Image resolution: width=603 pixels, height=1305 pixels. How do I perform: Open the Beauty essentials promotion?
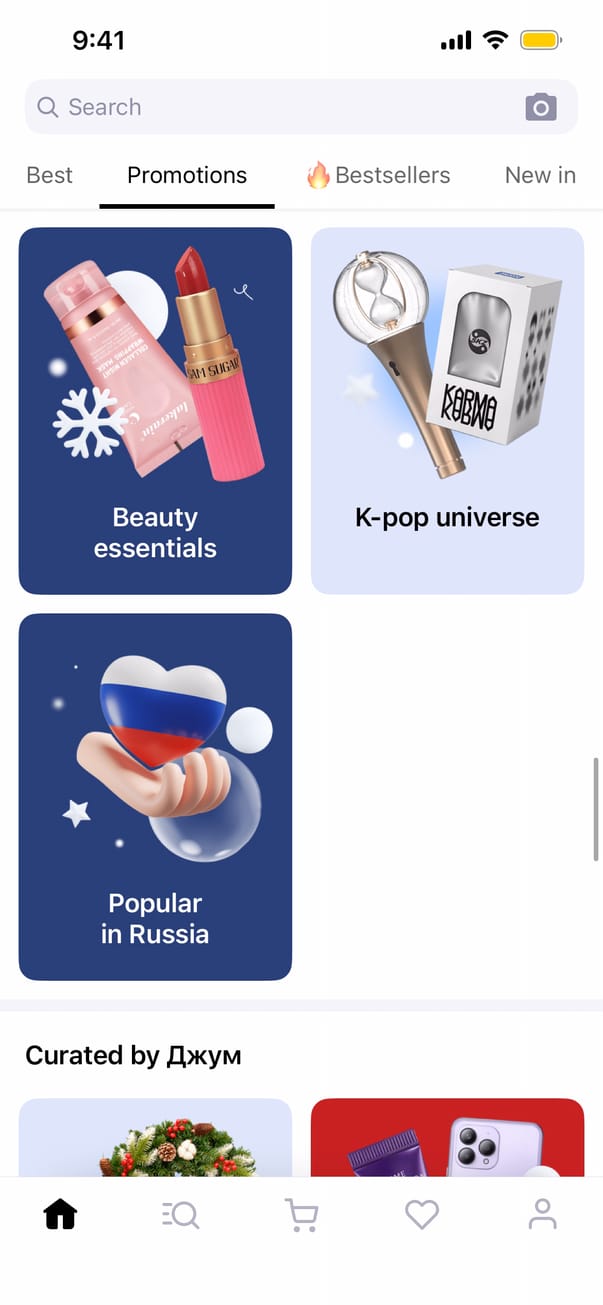(155, 410)
